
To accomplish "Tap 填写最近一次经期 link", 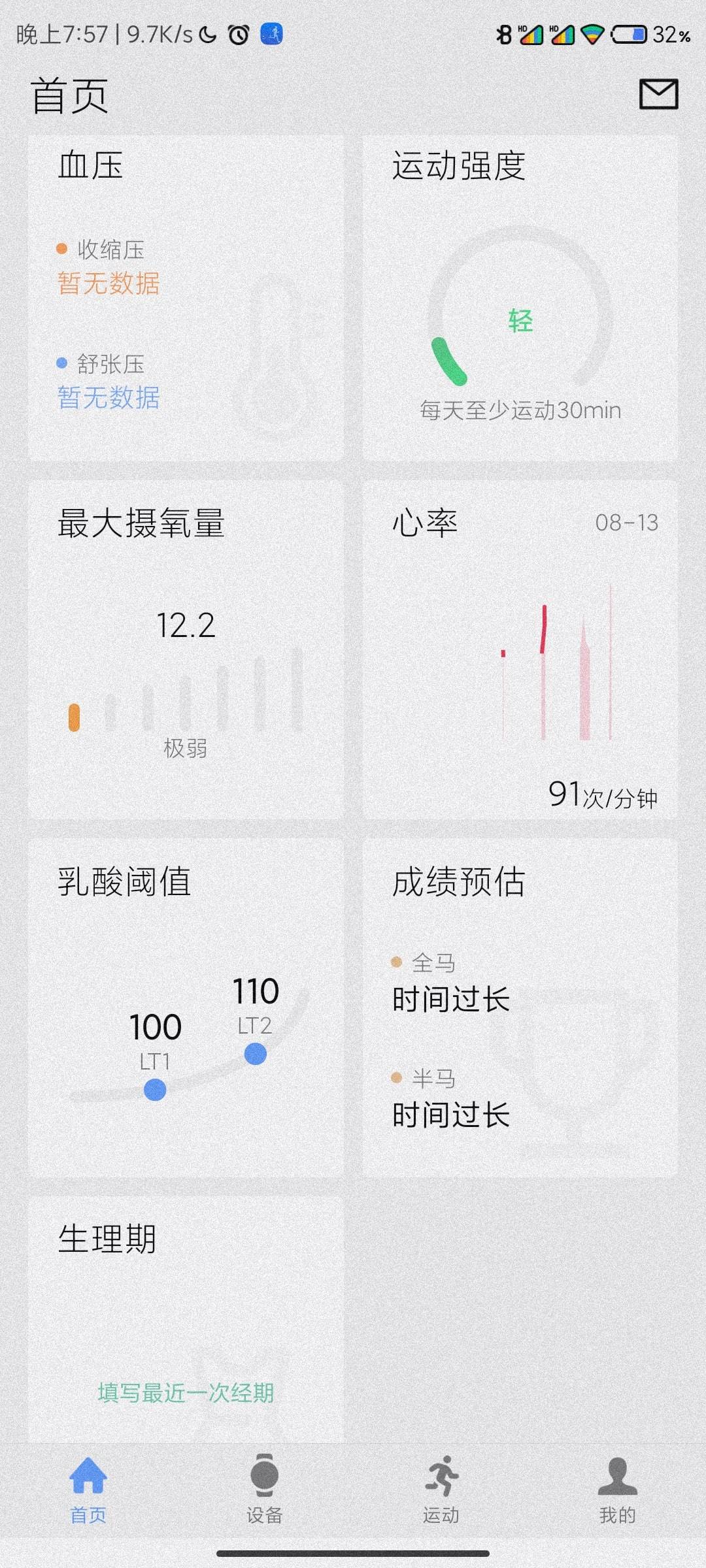I will tap(186, 1393).
